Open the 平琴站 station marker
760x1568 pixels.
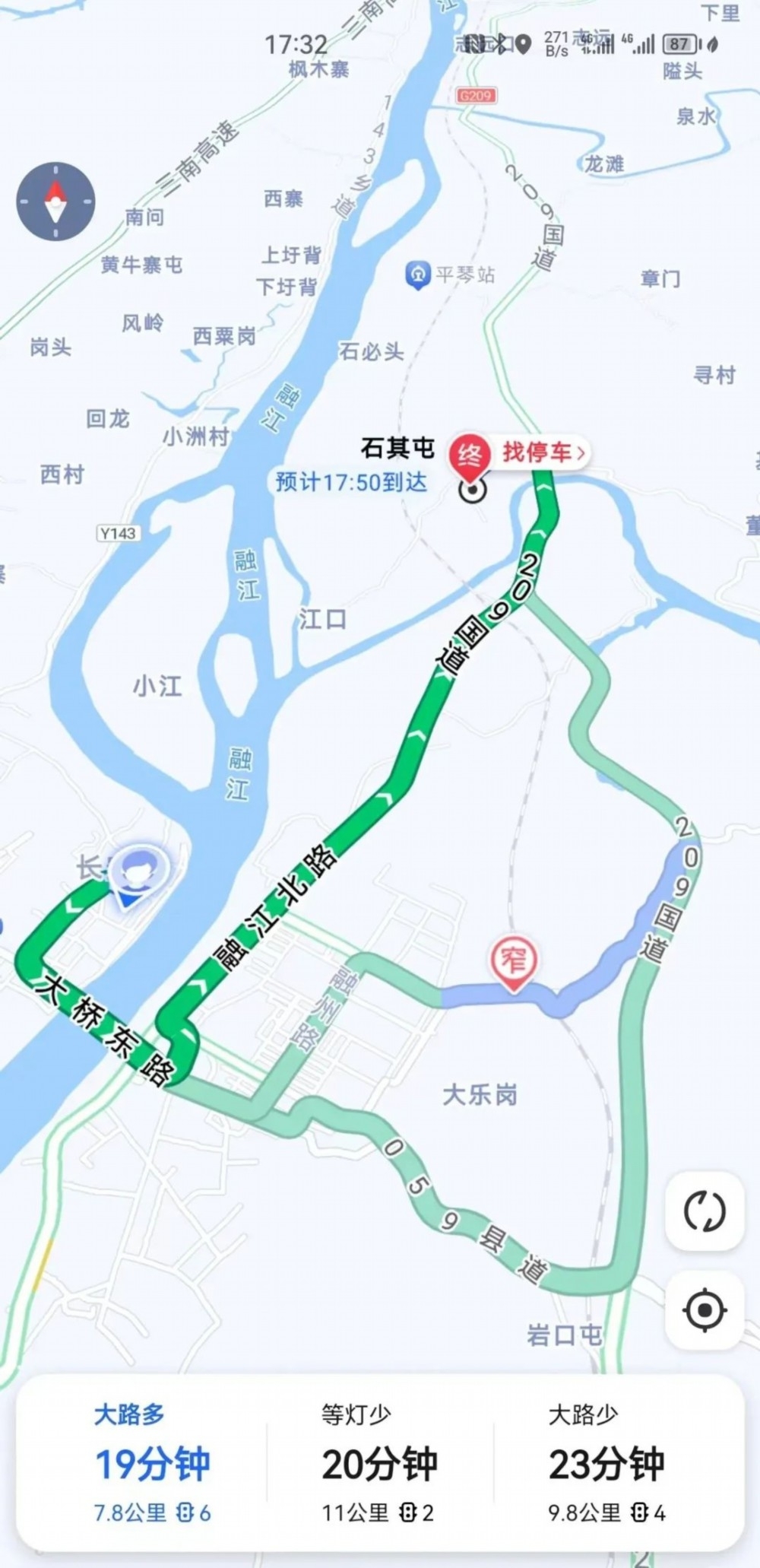[417, 275]
